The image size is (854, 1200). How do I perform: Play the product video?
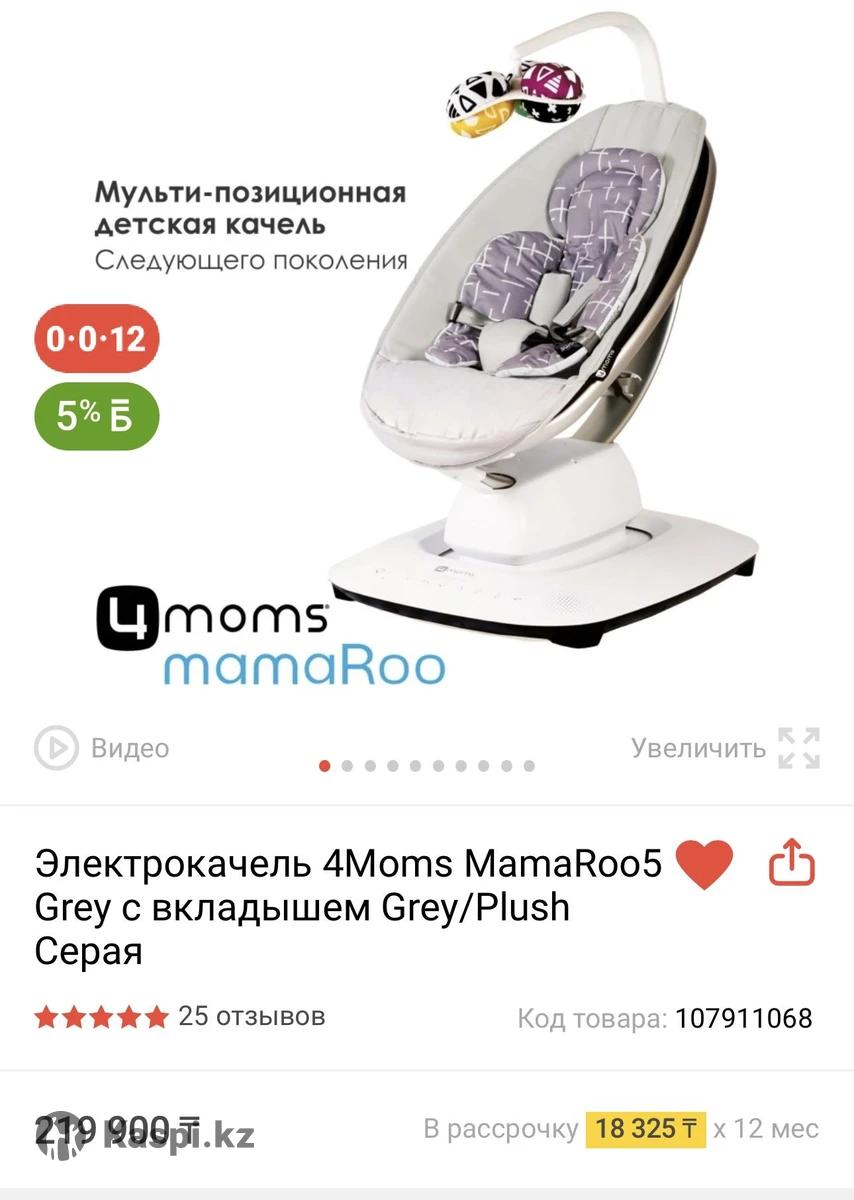pyautogui.click(x=101, y=748)
